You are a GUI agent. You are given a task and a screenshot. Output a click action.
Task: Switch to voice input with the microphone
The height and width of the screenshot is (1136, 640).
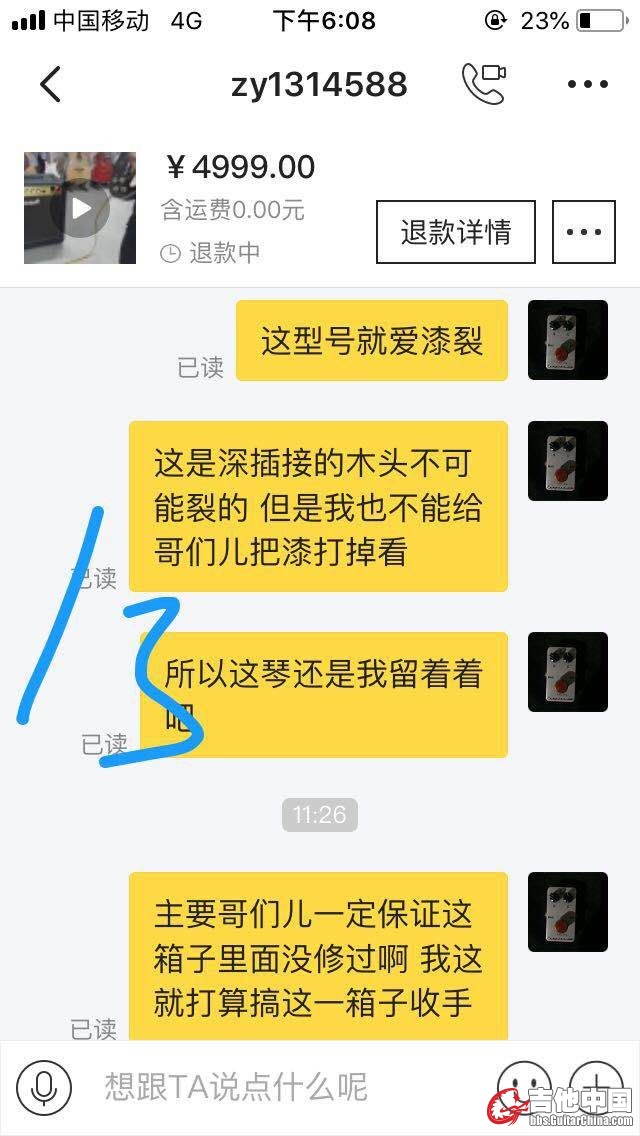(43, 1087)
